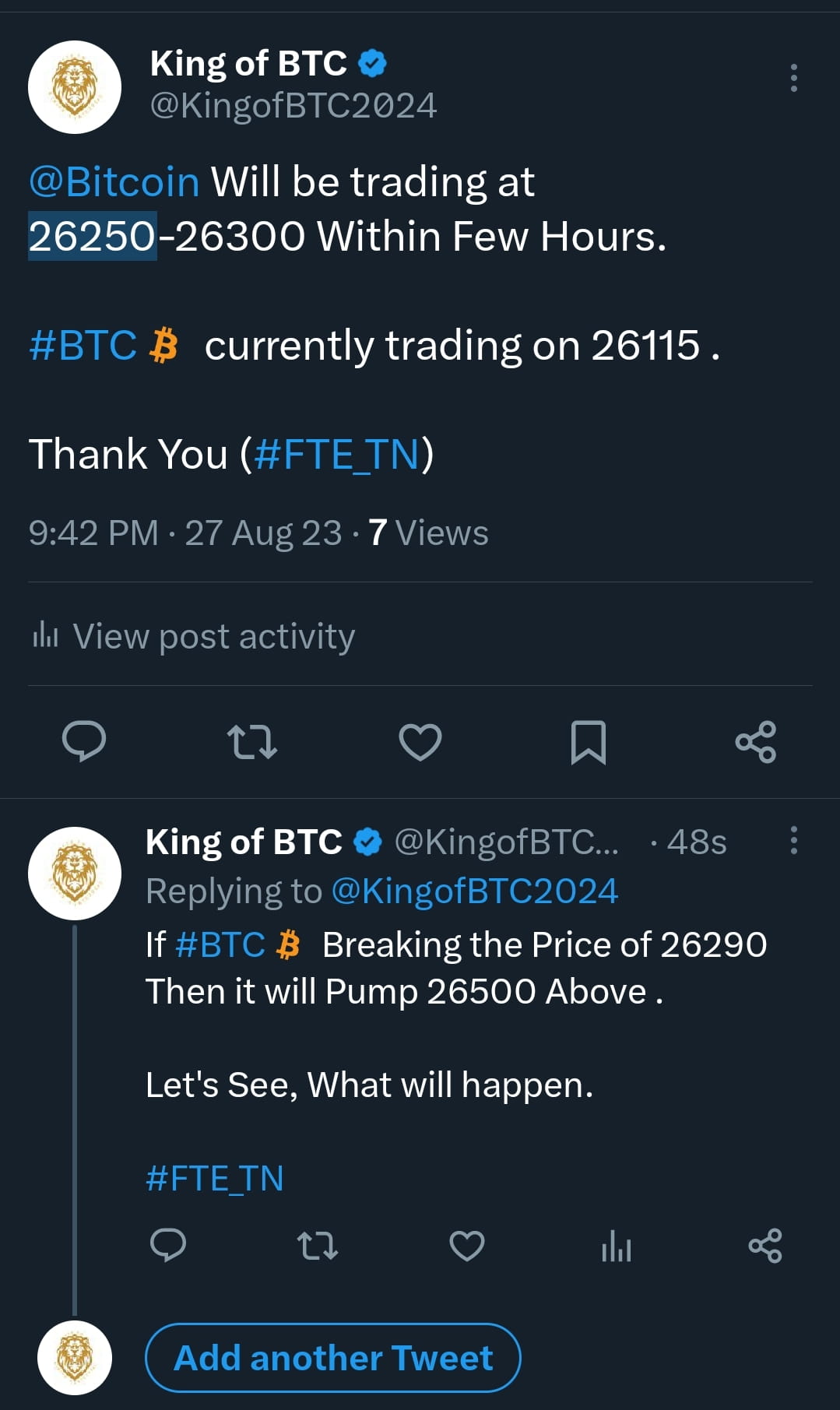This screenshot has height=1410, width=840.
Task: Like the main tweet
Action: click(420, 744)
